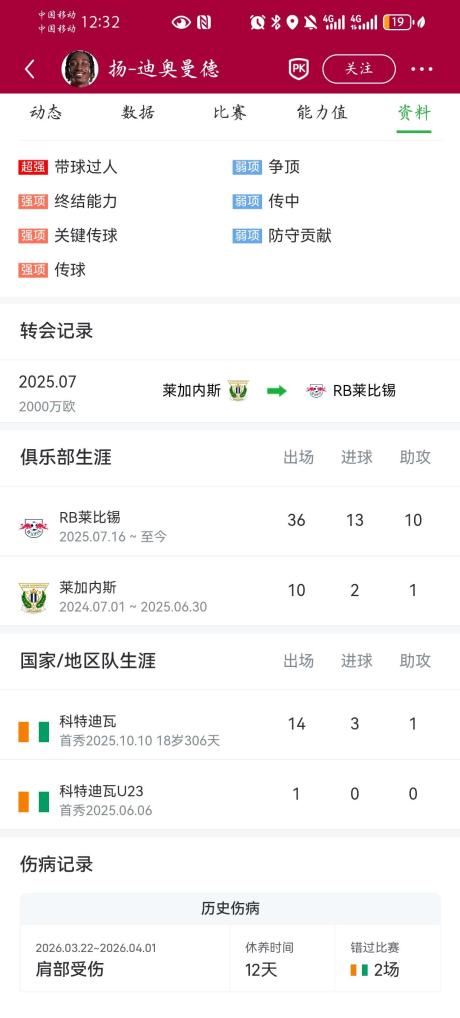Select the 资料 tab
Viewport: 460px width, 1018px height.
(414, 113)
